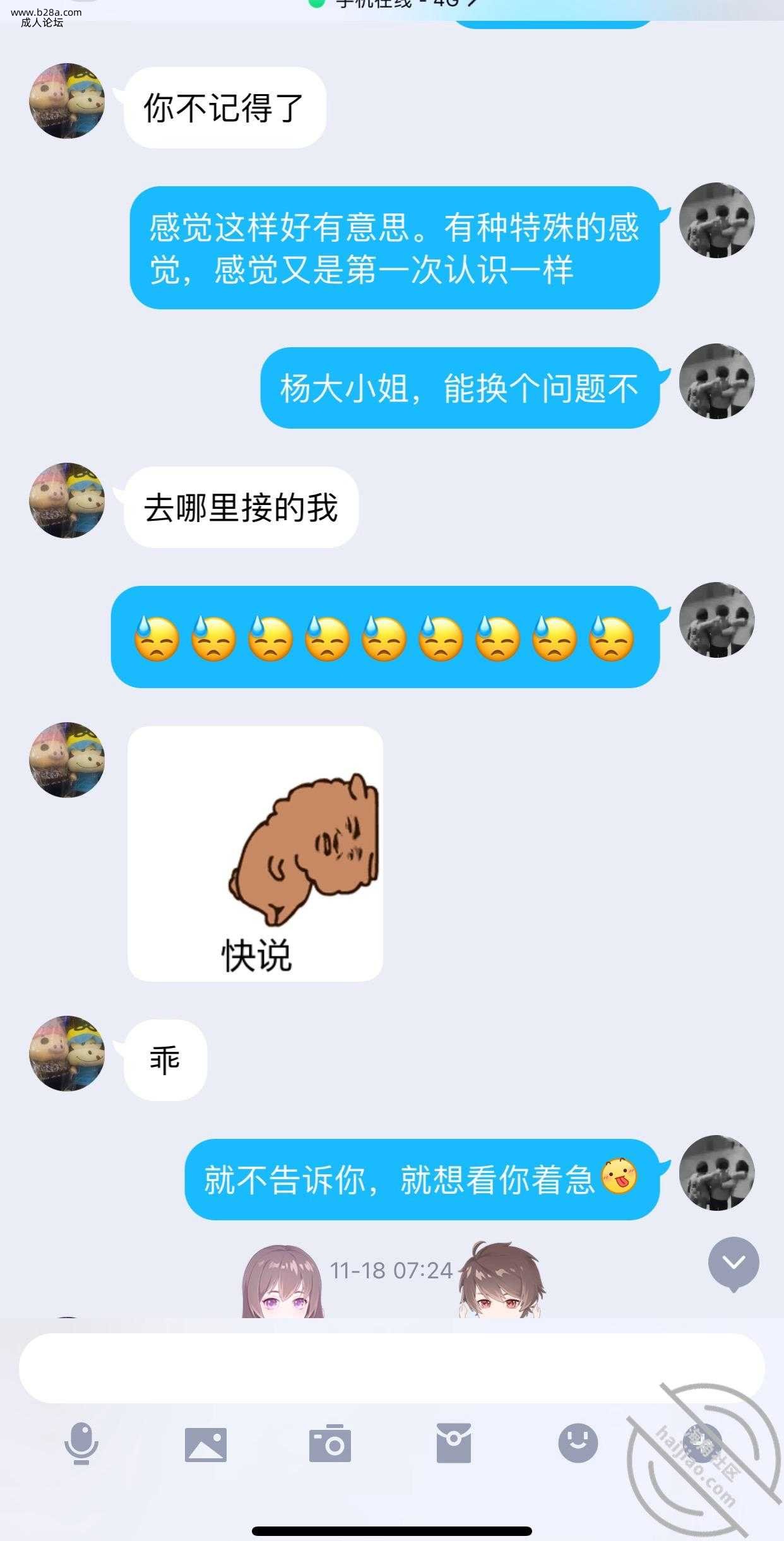Jump to the latest messages with the down arrow
This screenshot has height=1541, width=784.
(733, 1263)
